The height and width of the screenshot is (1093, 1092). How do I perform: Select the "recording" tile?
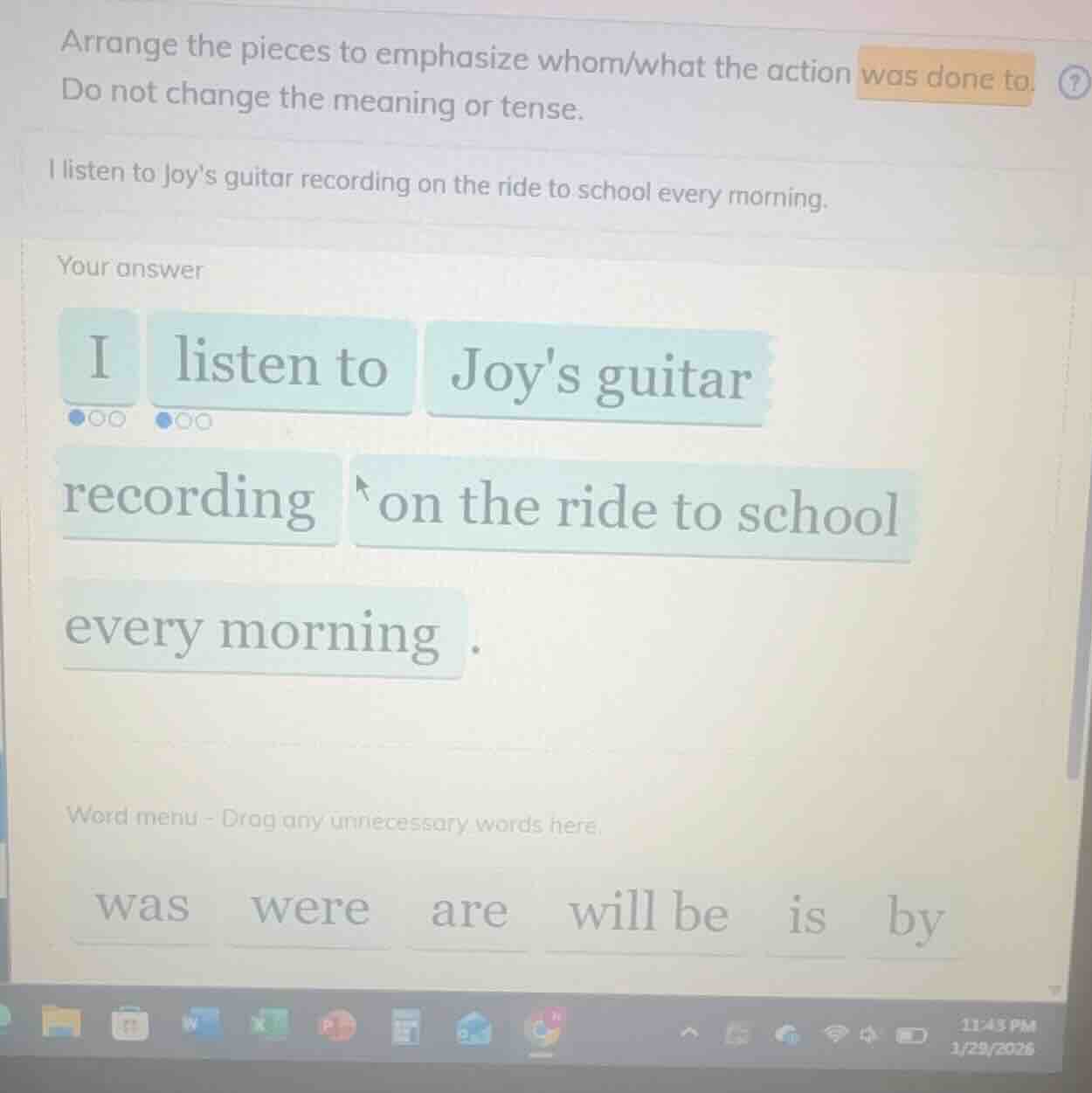(190, 499)
